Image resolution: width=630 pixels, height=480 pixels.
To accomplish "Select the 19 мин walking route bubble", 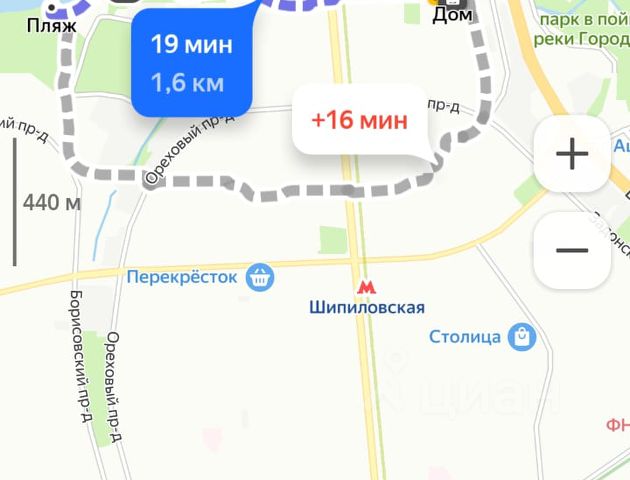I will 190,62.
